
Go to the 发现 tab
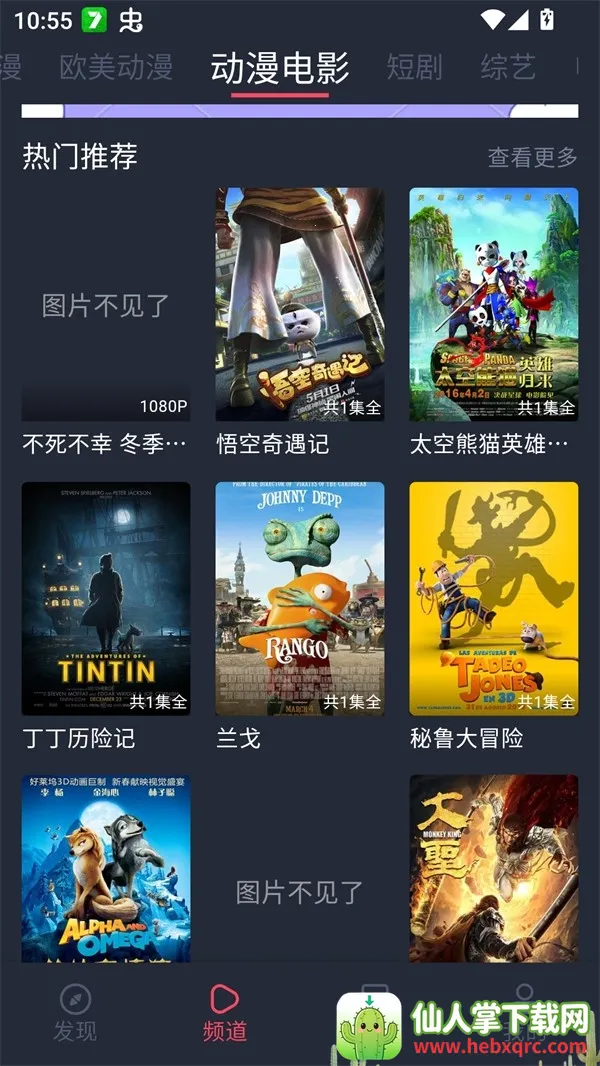75,1012
